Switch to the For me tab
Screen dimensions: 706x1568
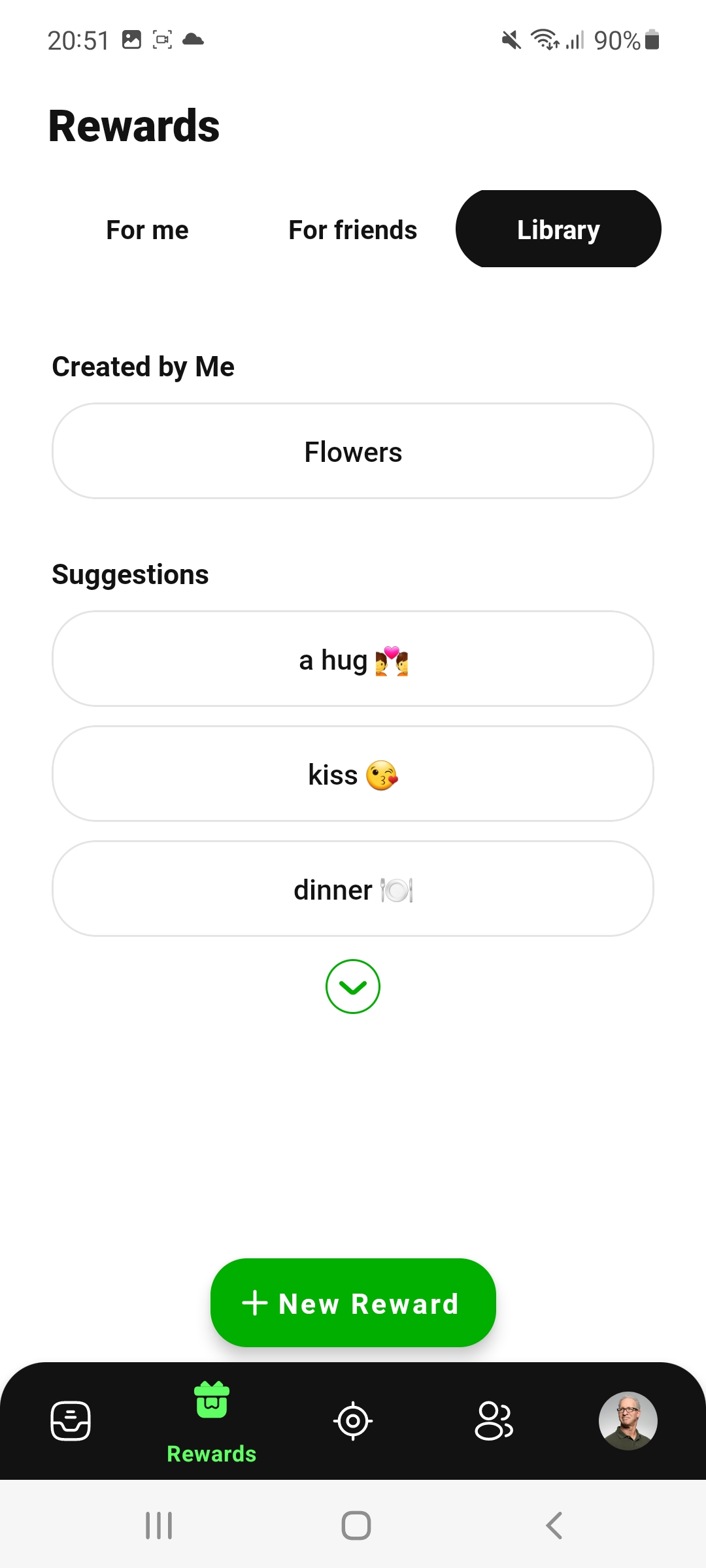(x=147, y=230)
